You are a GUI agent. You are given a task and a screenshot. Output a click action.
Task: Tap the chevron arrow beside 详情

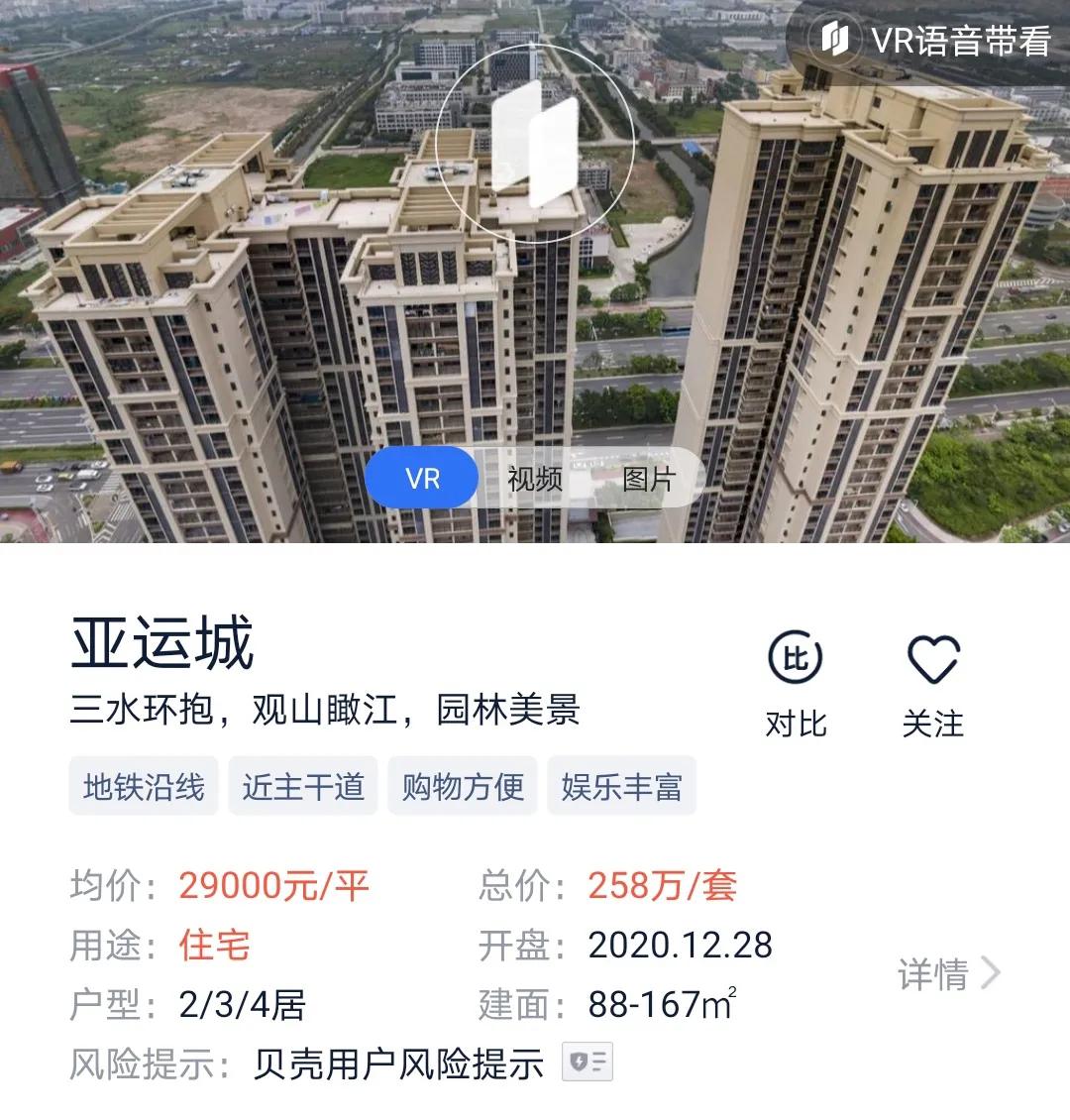[990, 976]
